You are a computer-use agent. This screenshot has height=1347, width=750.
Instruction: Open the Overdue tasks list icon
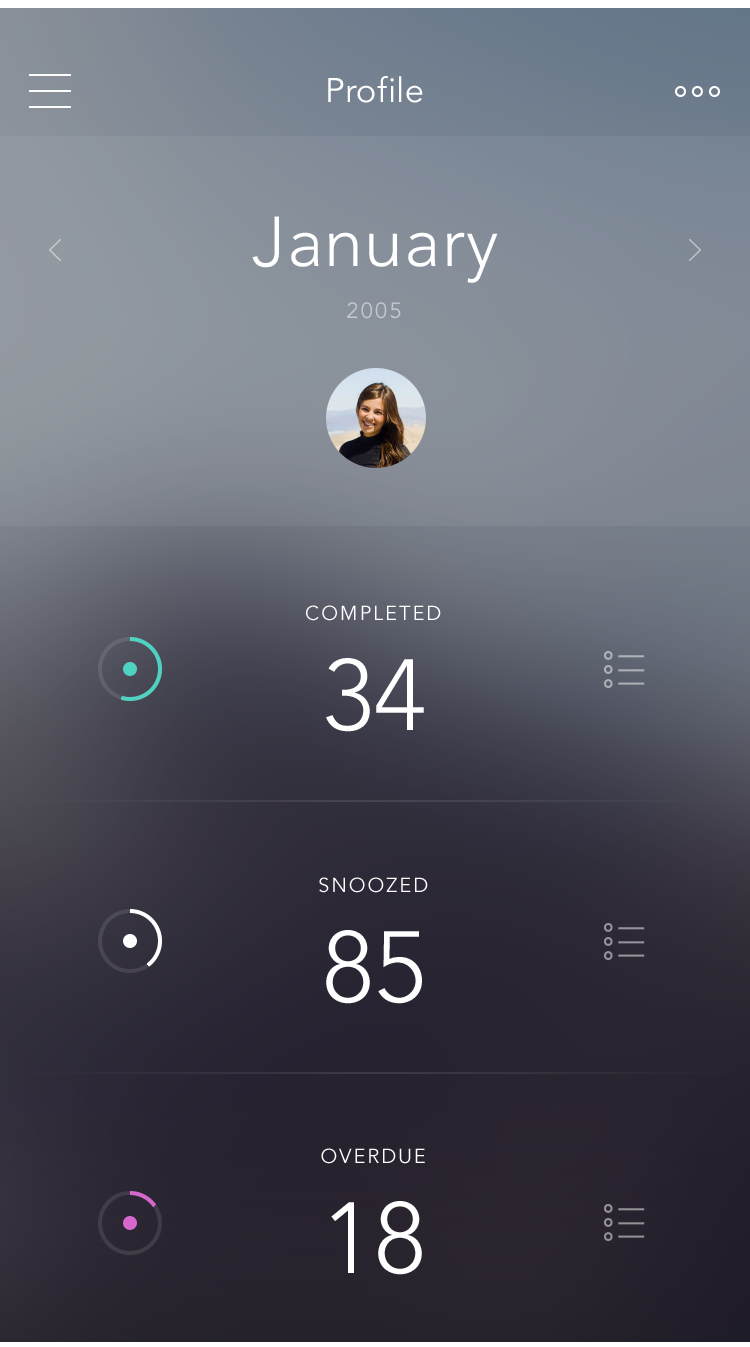(x=624, y=1222)
